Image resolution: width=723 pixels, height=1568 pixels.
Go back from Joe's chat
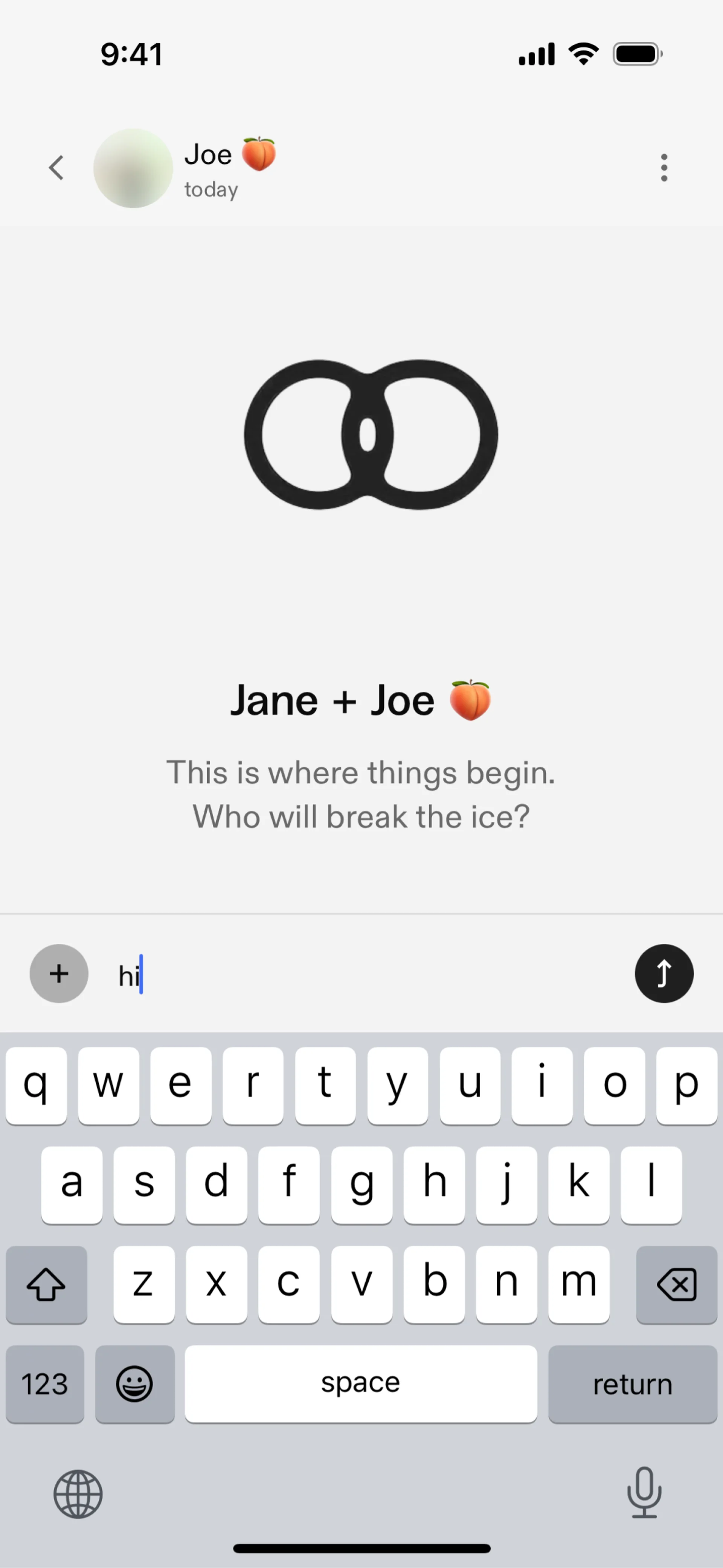(56, 168)
